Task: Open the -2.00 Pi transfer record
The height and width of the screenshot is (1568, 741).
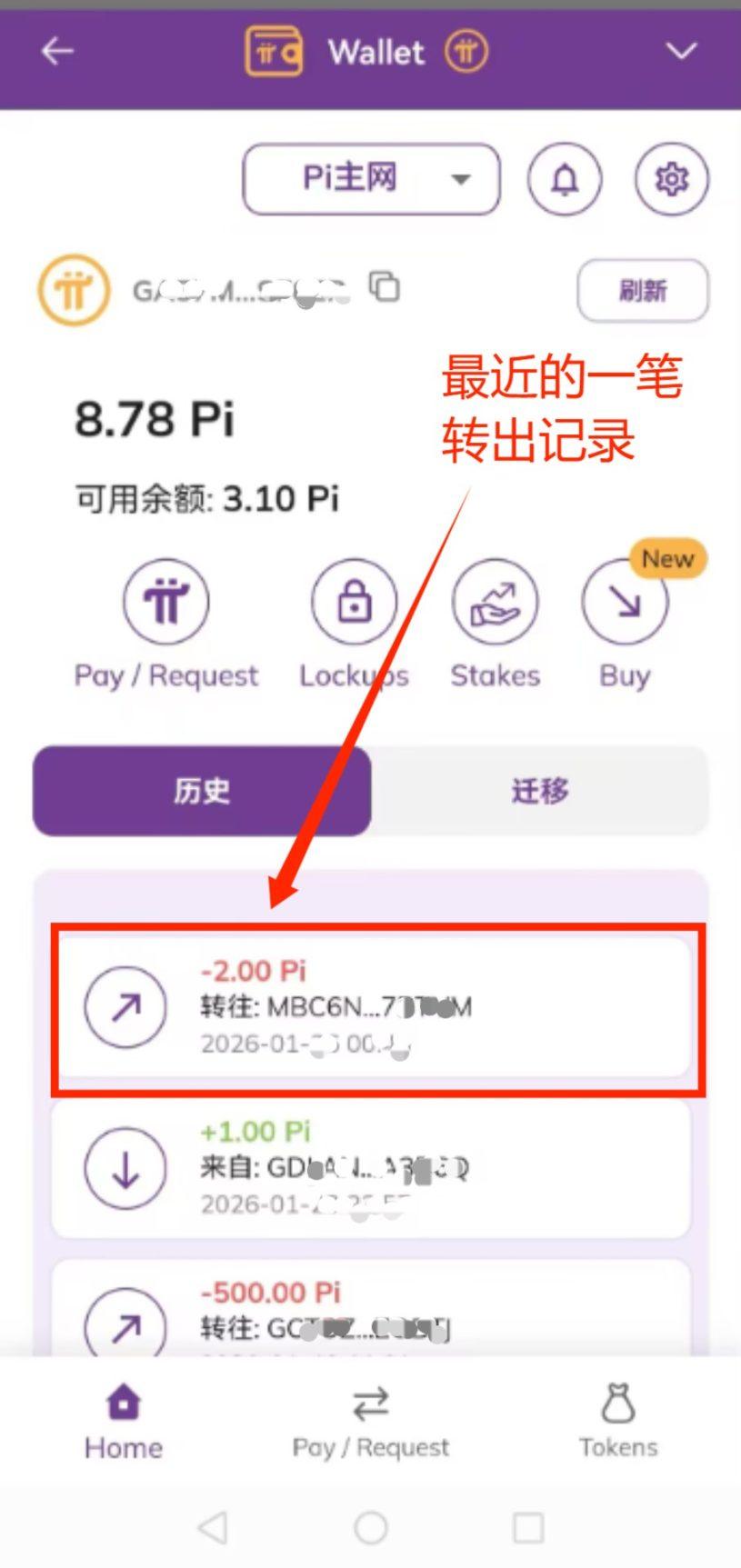Action: [x=371, y=1007]
